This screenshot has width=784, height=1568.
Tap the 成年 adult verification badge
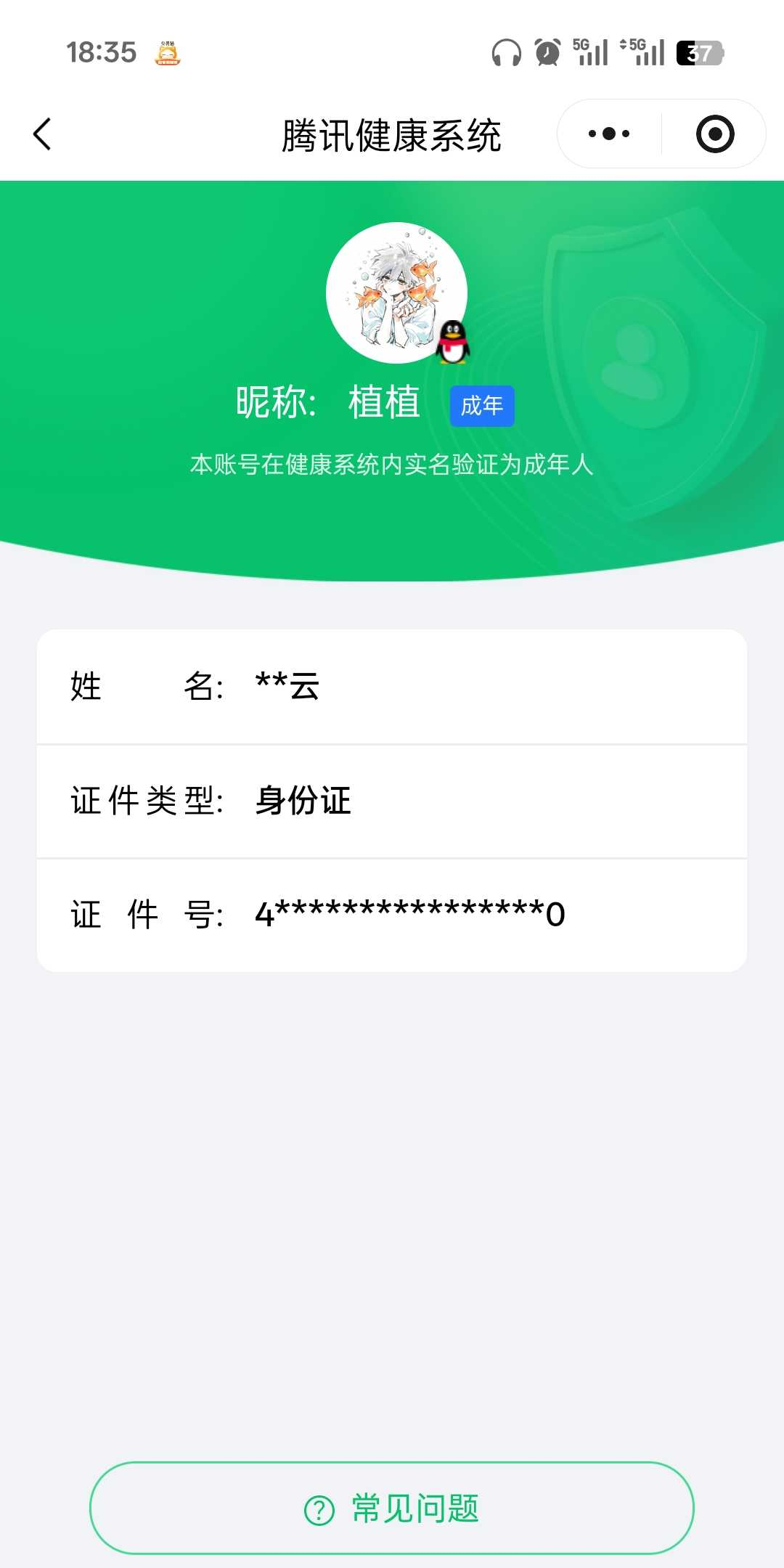pos(482,407)
